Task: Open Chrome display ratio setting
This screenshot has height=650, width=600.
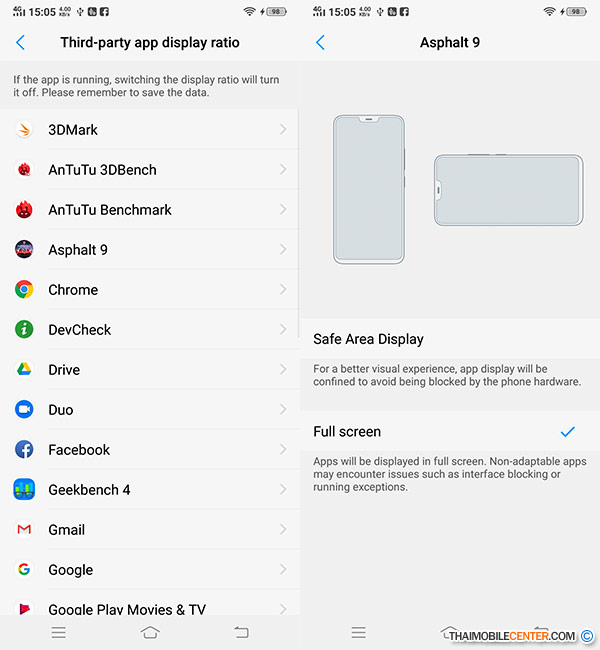Action: point(150,290)
